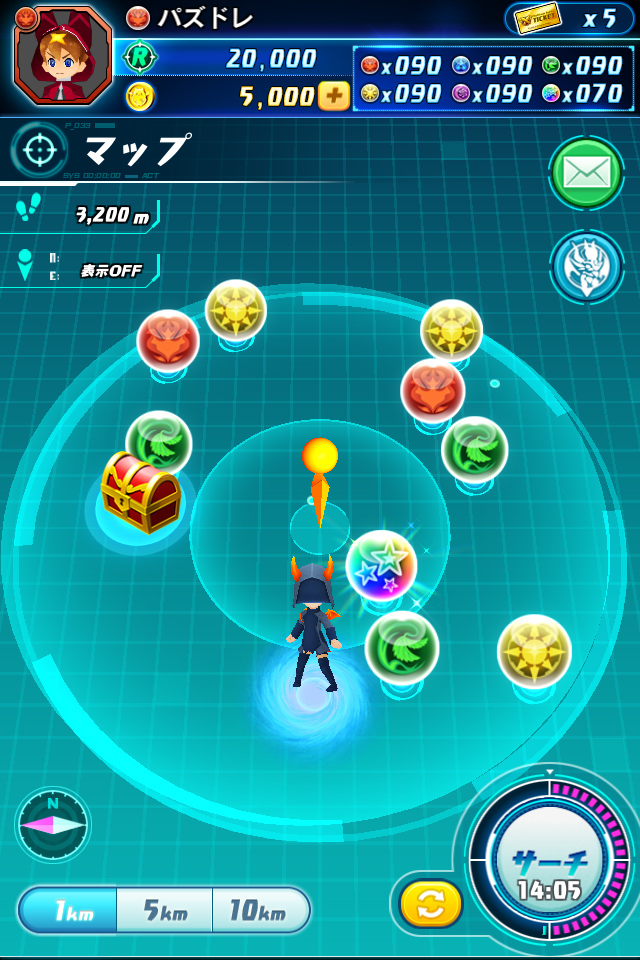Open the green mail inbox button
The width and height of the screenshot is (640, 960).
[x=586, y=173]
